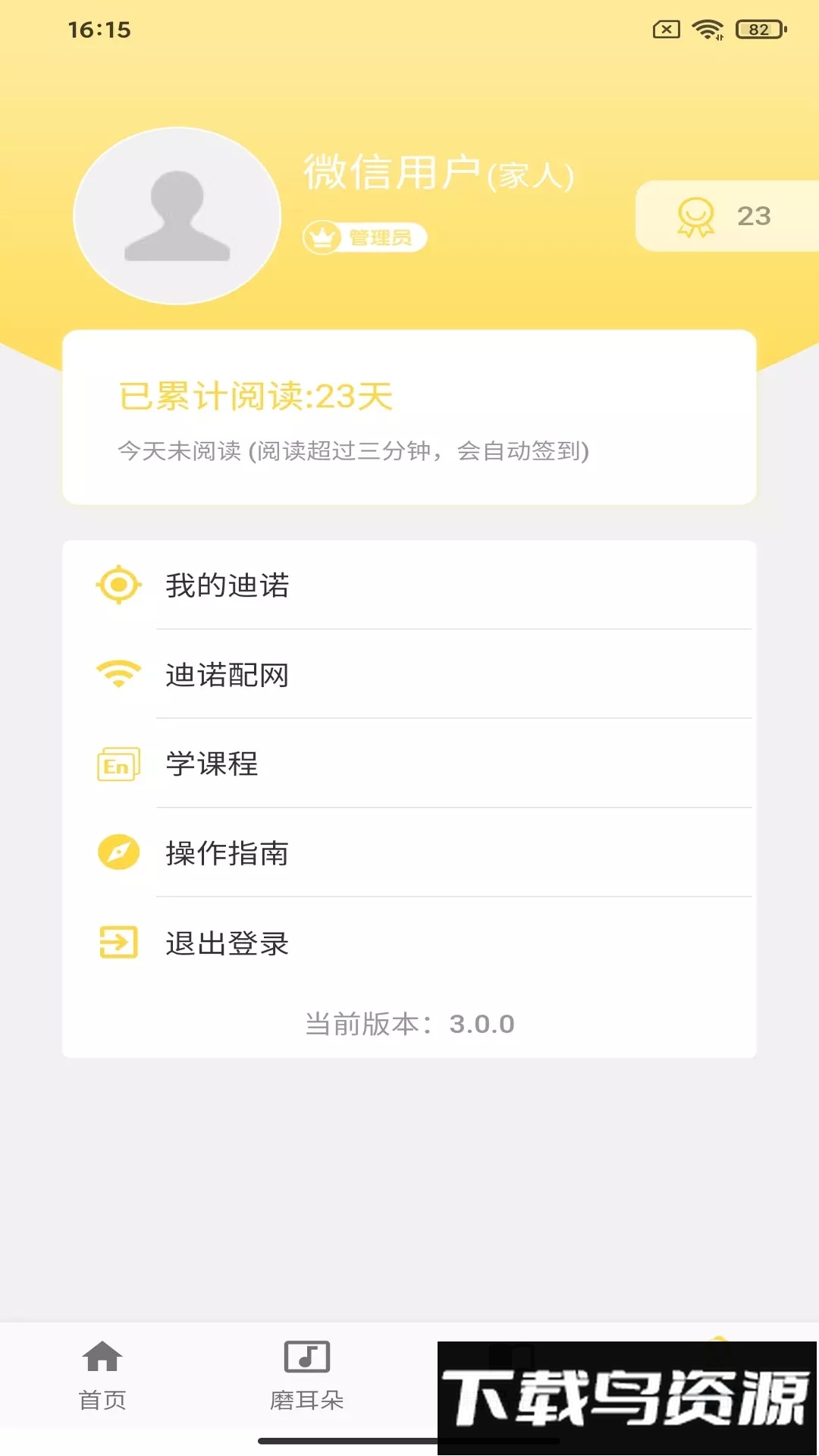Click the 管理员 role badge
The width and height of the screenshot is (819, 1456).
coord(366,236)
